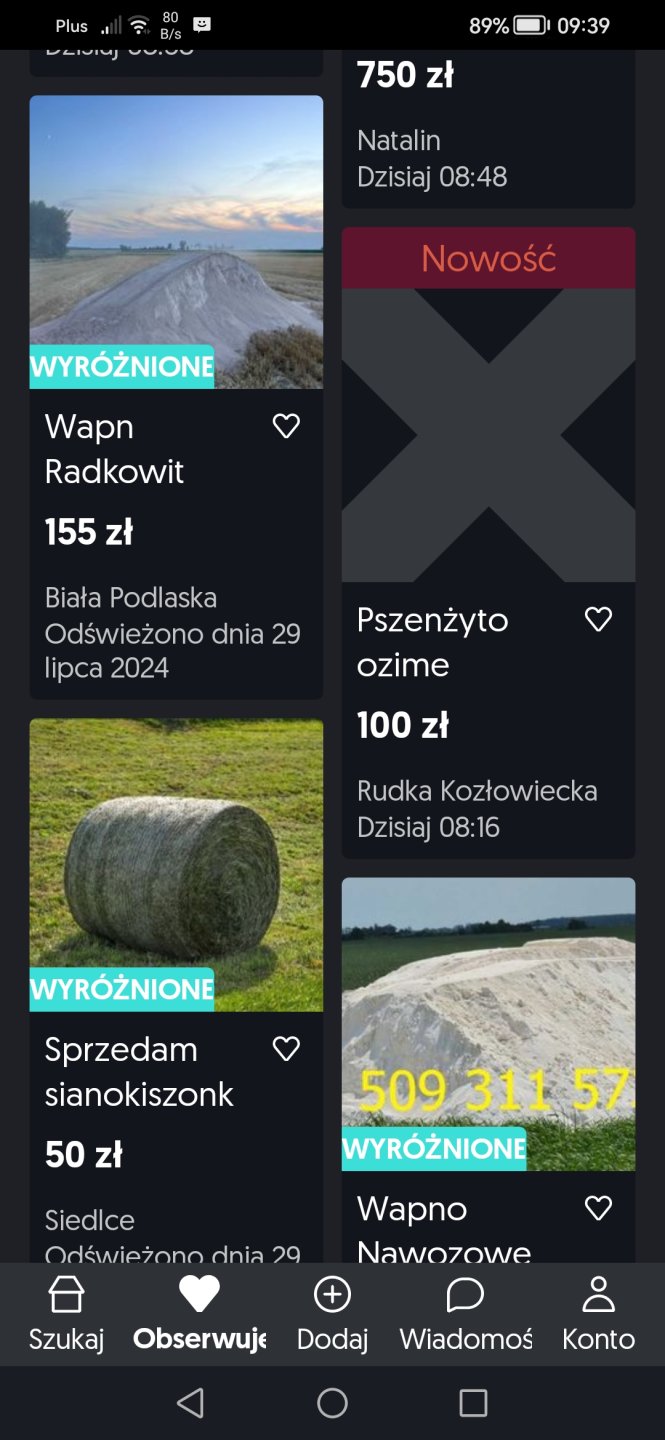
Task: Favorite the Pszenżyto ozime offer
Action: (x=598, y=620)
